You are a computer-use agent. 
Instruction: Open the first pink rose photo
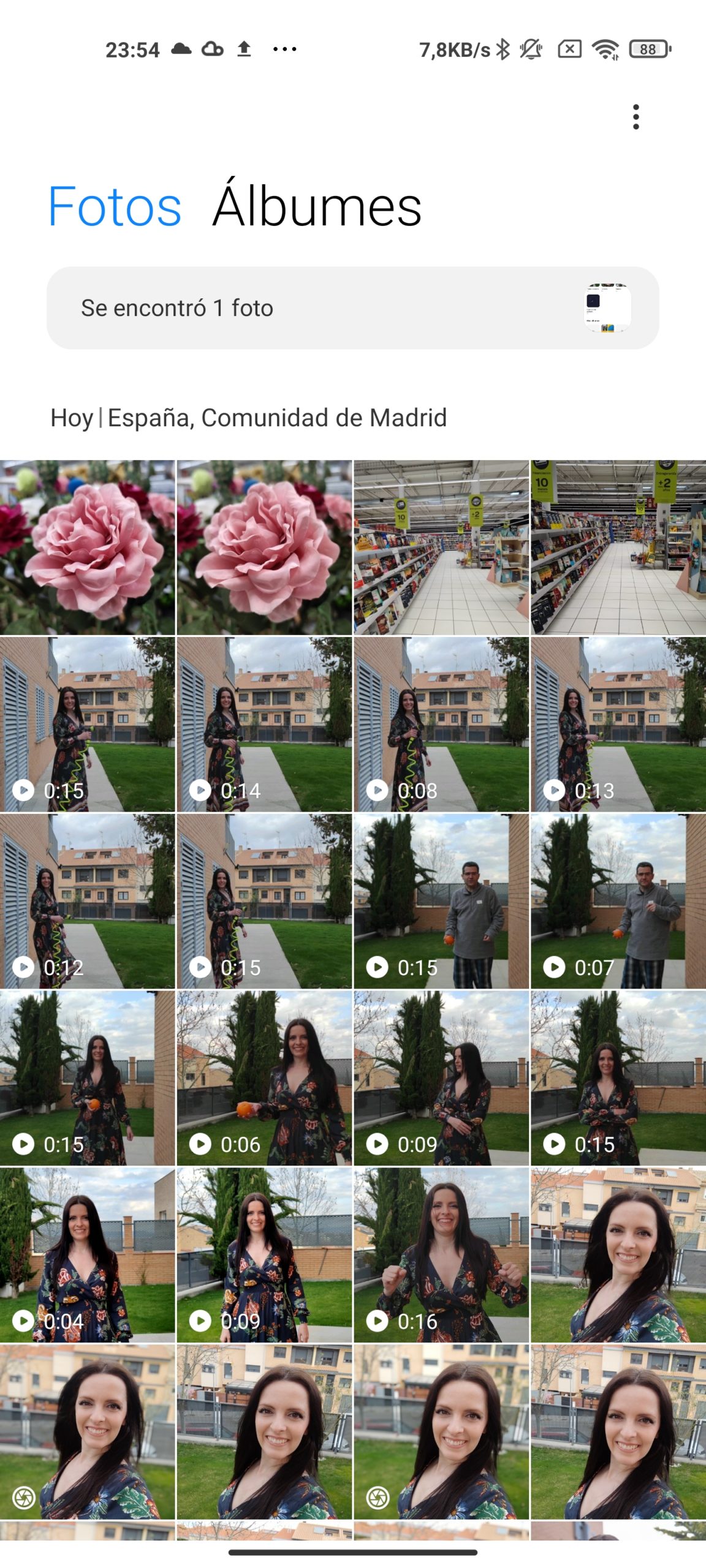point(88,548)
